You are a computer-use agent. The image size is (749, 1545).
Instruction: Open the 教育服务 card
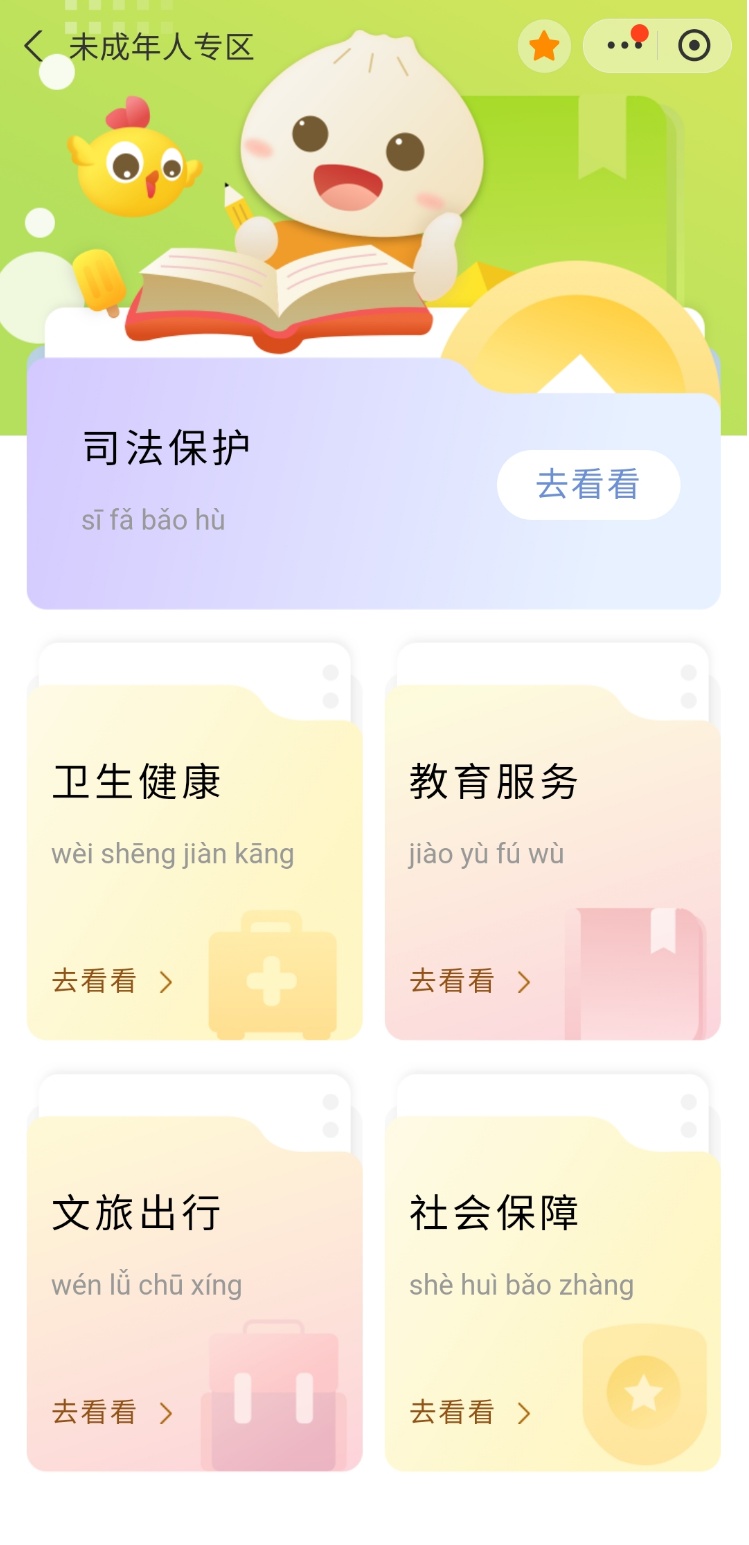[552, 862]
